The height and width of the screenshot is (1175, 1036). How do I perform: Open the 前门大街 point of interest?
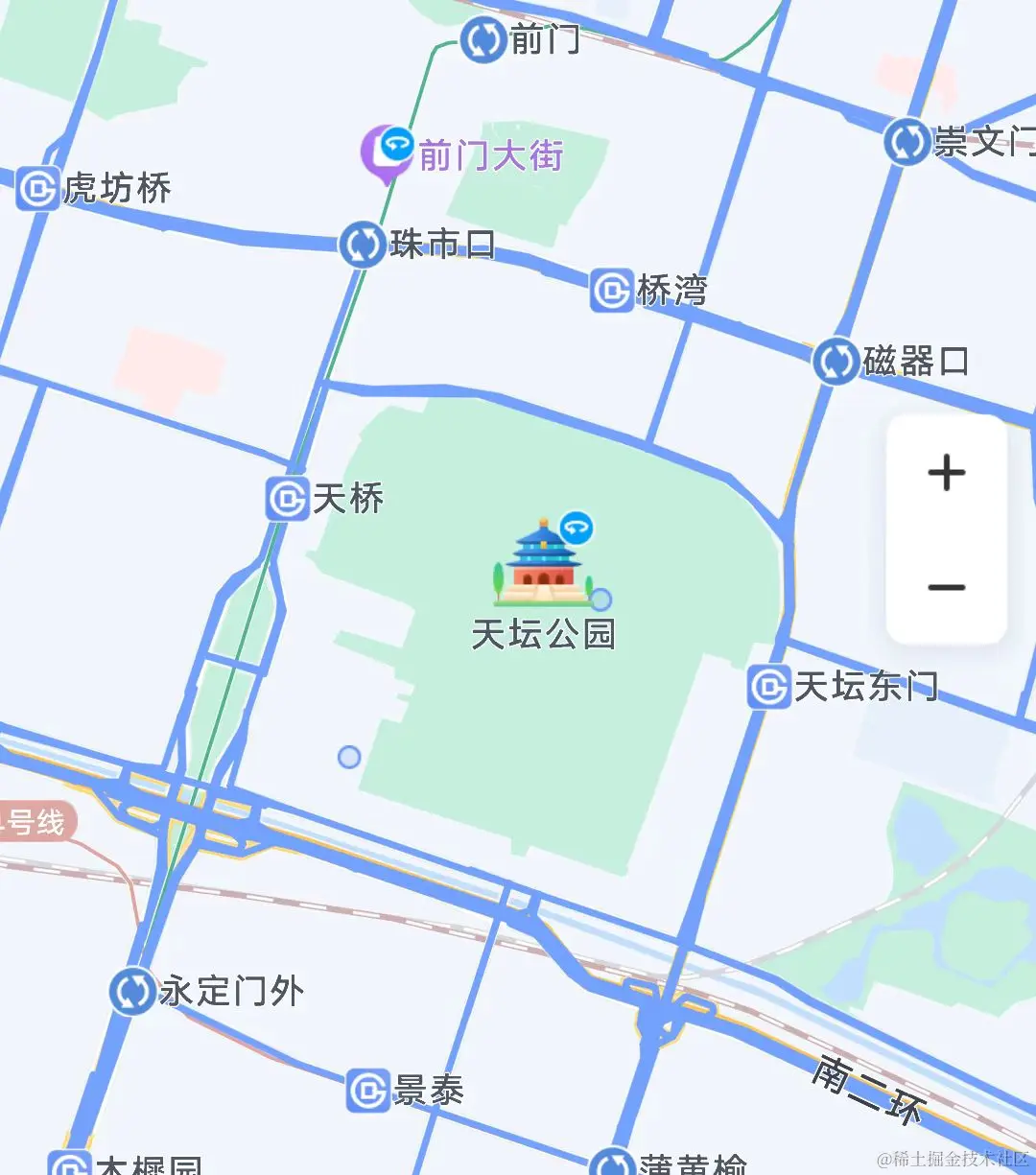387,152
